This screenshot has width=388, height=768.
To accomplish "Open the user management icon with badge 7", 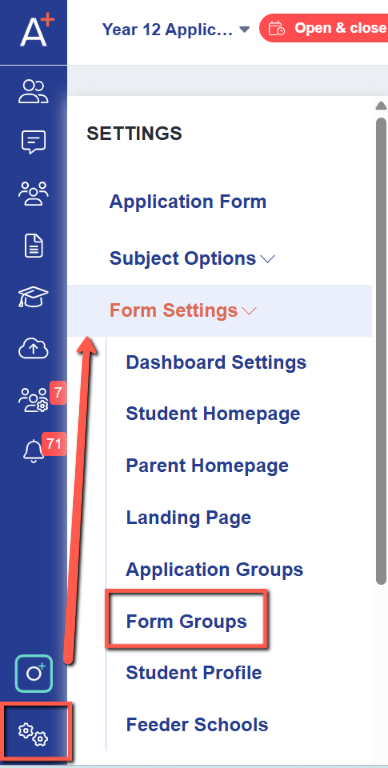I will coord(33,401).
